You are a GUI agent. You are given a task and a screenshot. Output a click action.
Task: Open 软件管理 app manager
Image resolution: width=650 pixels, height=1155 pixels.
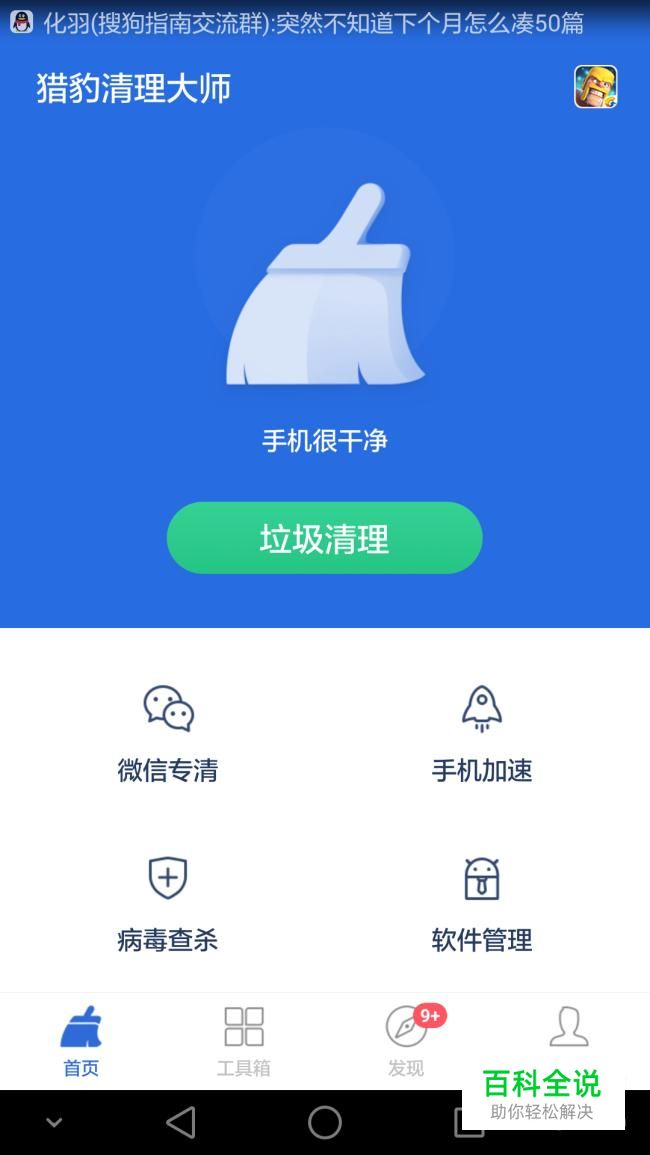[x=481, y=903]
